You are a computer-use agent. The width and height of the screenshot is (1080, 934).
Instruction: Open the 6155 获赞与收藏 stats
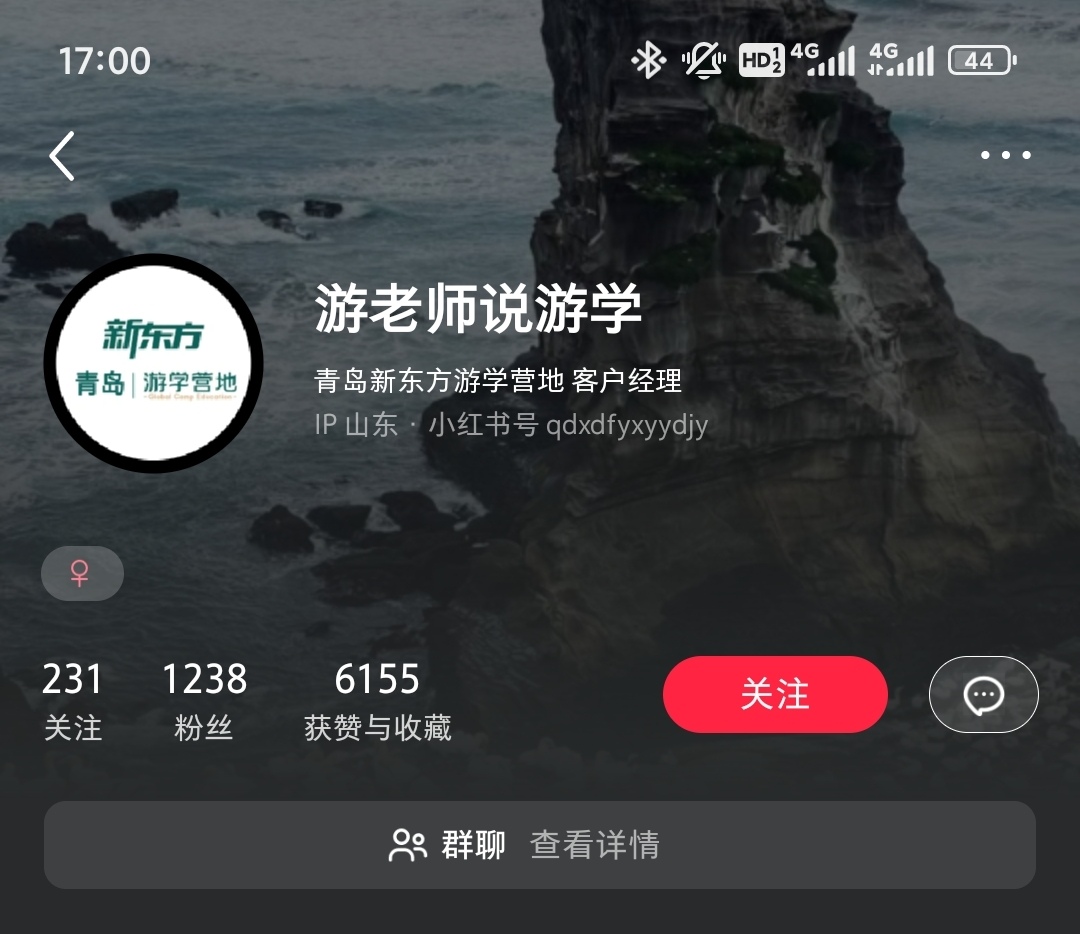377,700
